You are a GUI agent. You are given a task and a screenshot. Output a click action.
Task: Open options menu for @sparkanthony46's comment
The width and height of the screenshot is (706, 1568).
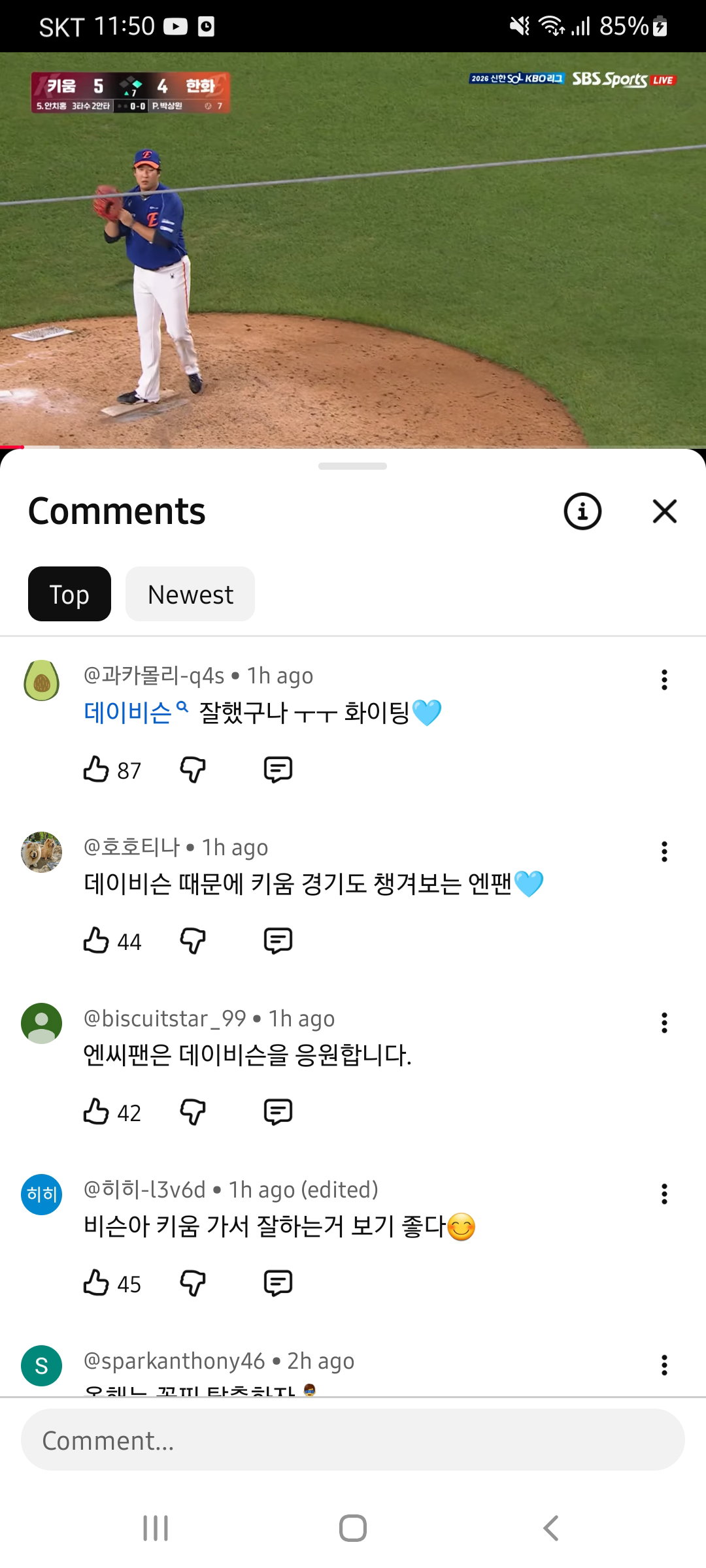click(x=664, y=1365)
